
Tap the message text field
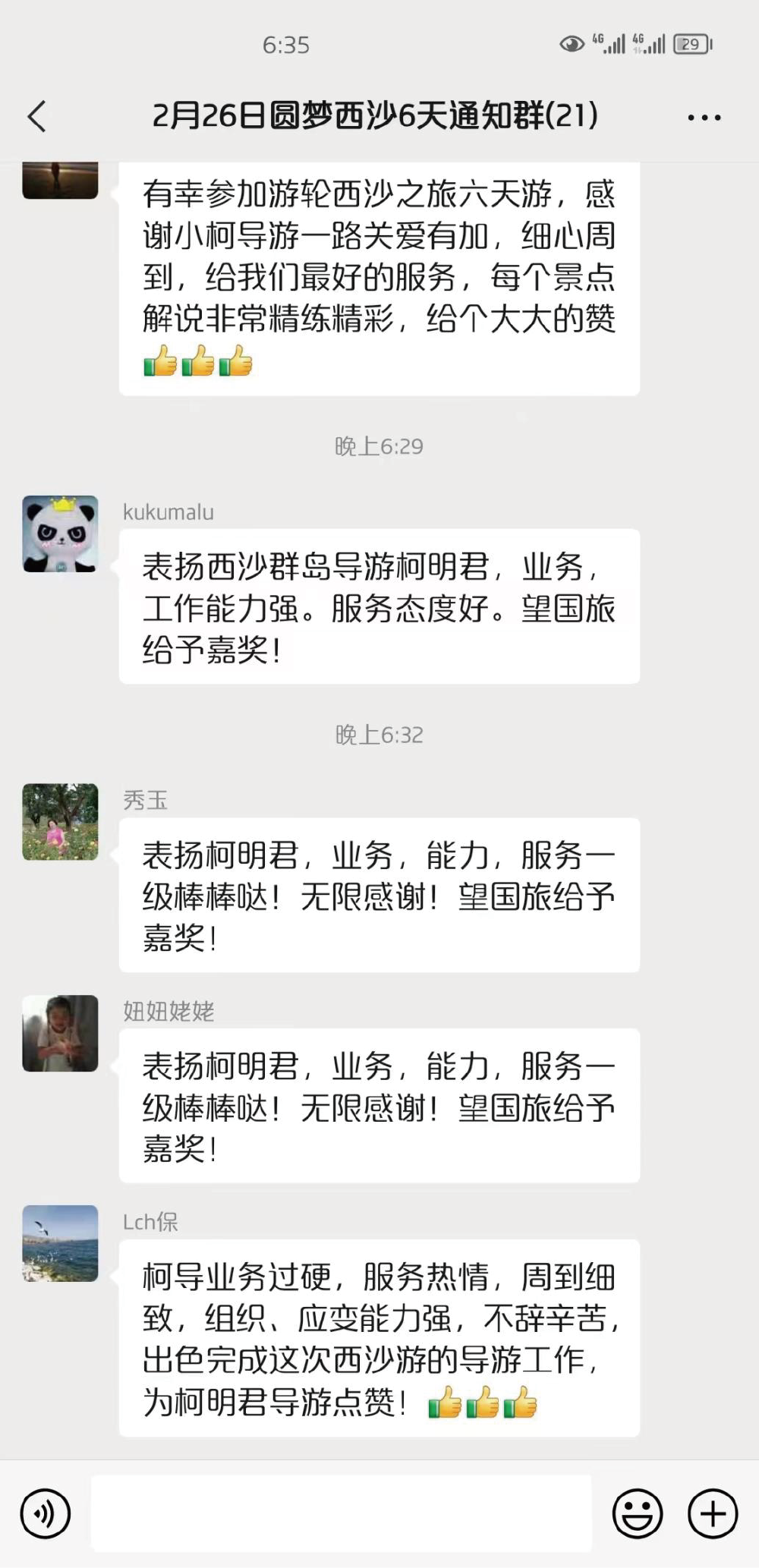pos(342,1513)
